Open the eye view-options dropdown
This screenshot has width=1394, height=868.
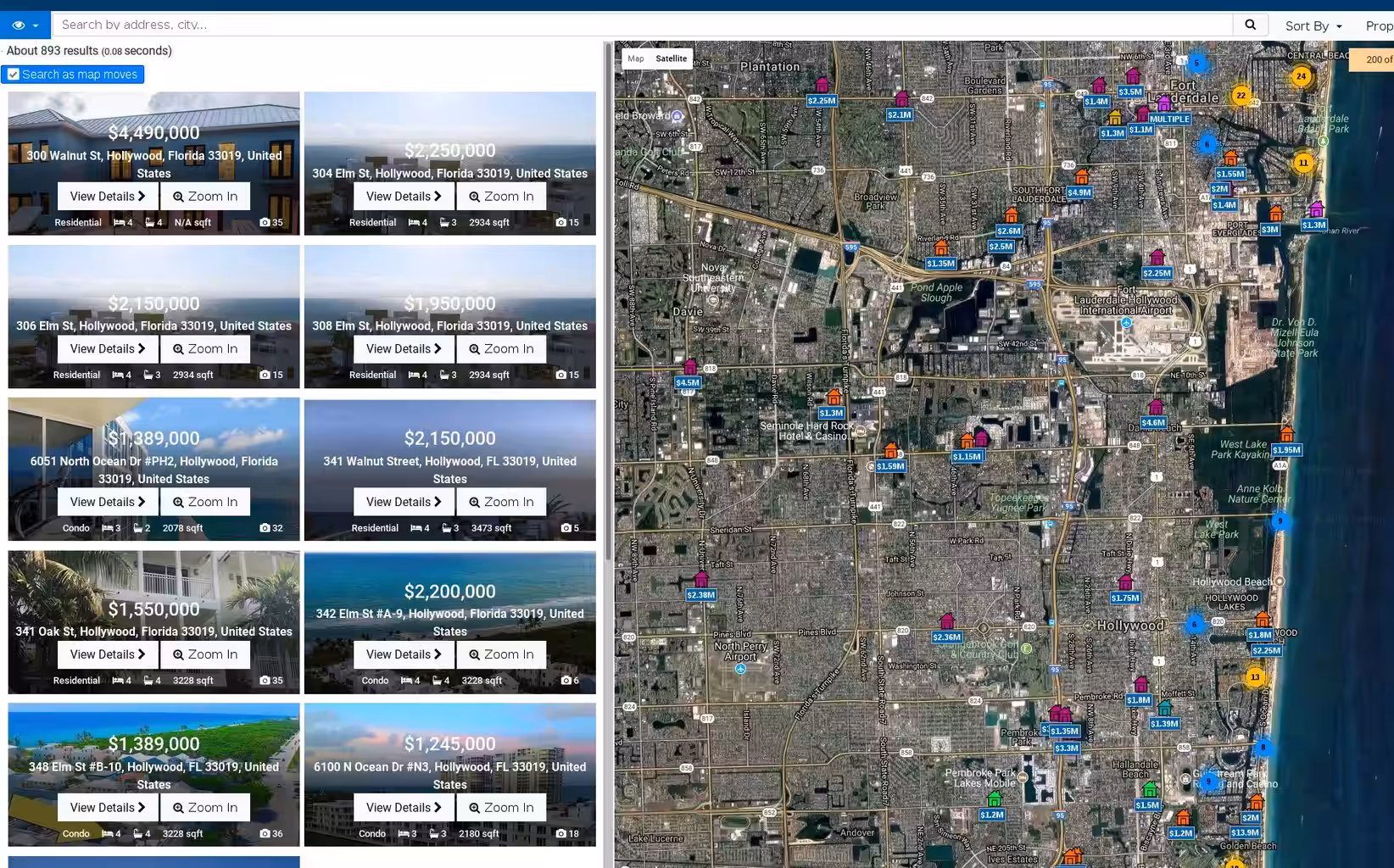pos(25,25)
